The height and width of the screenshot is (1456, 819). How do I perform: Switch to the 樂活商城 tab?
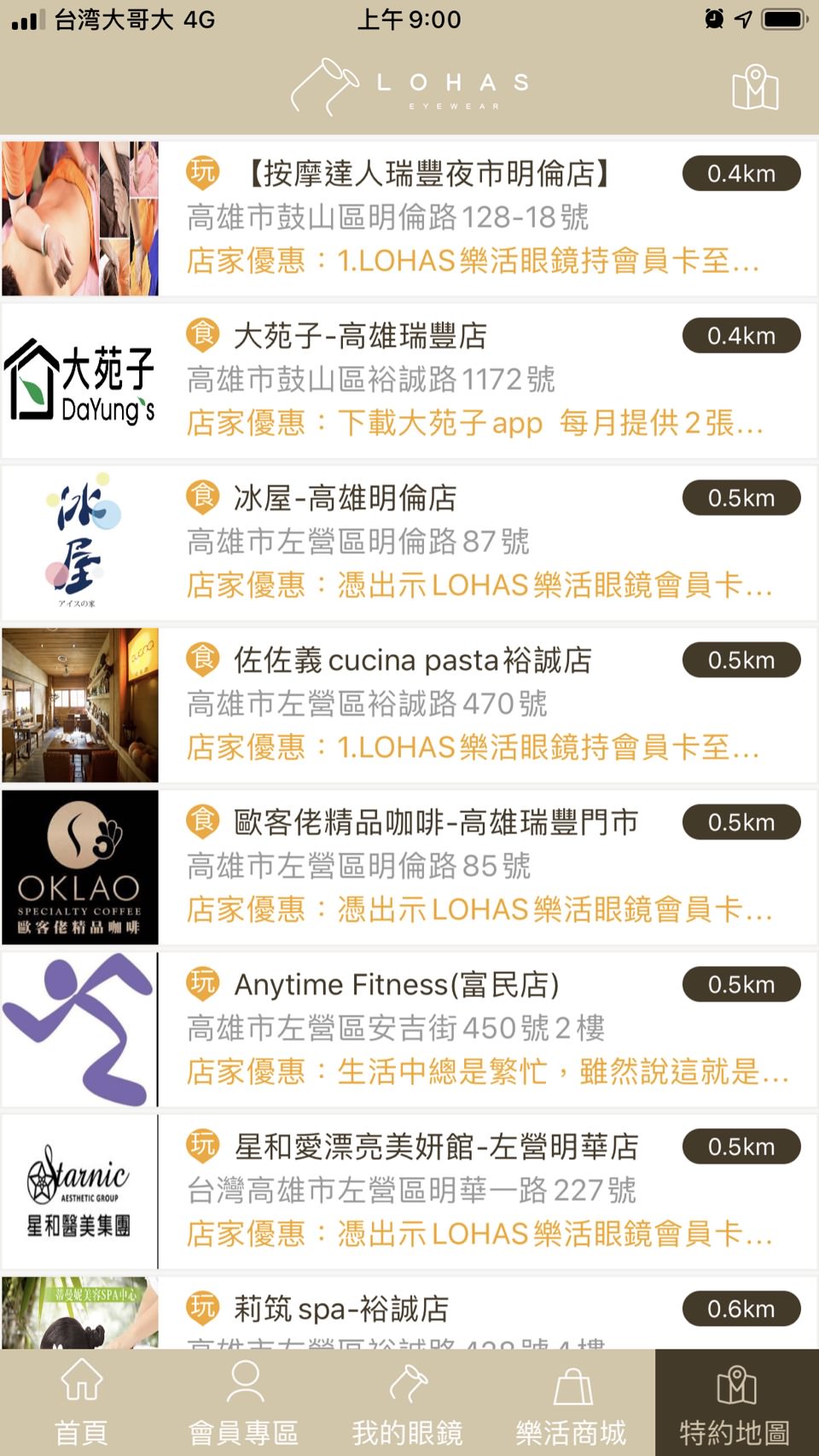click(x=571, y=1402)
